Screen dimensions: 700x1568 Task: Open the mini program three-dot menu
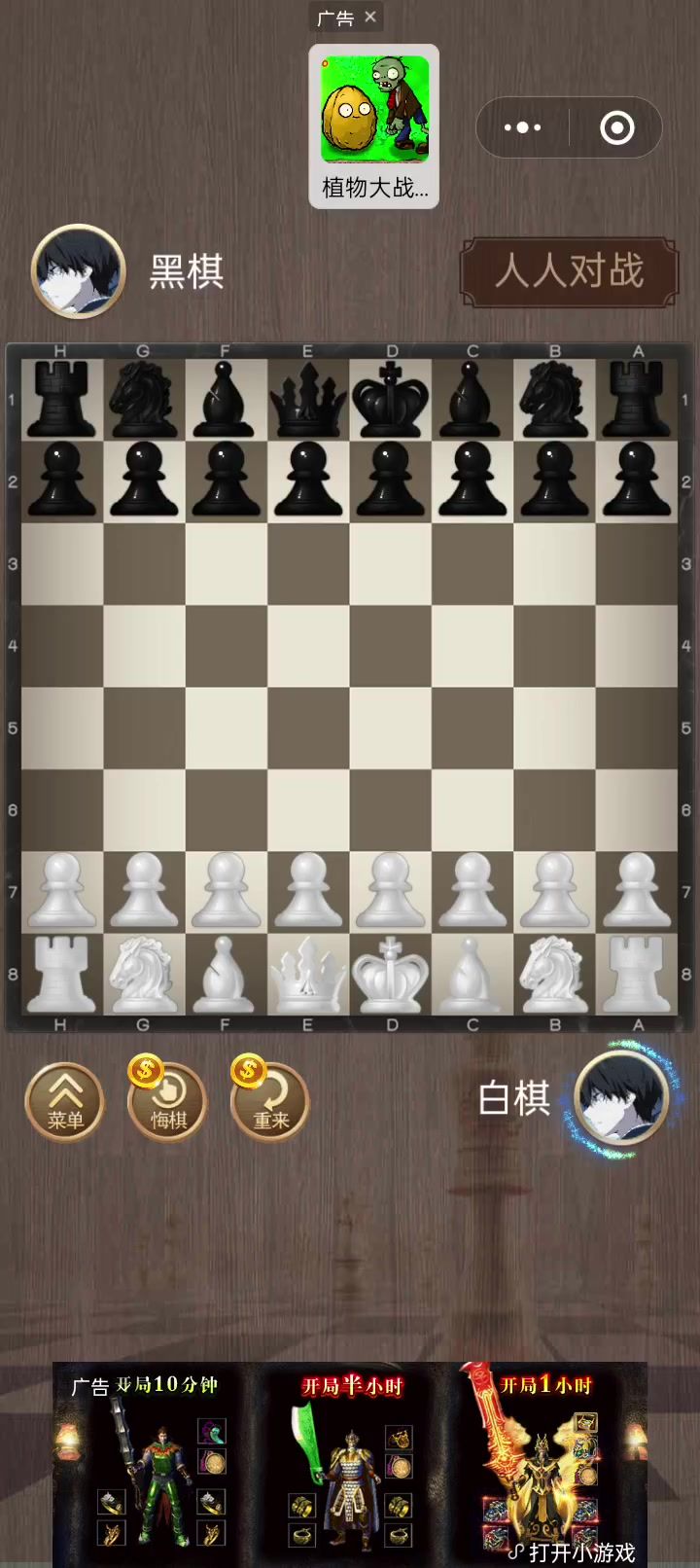click(x=523, y=127)
